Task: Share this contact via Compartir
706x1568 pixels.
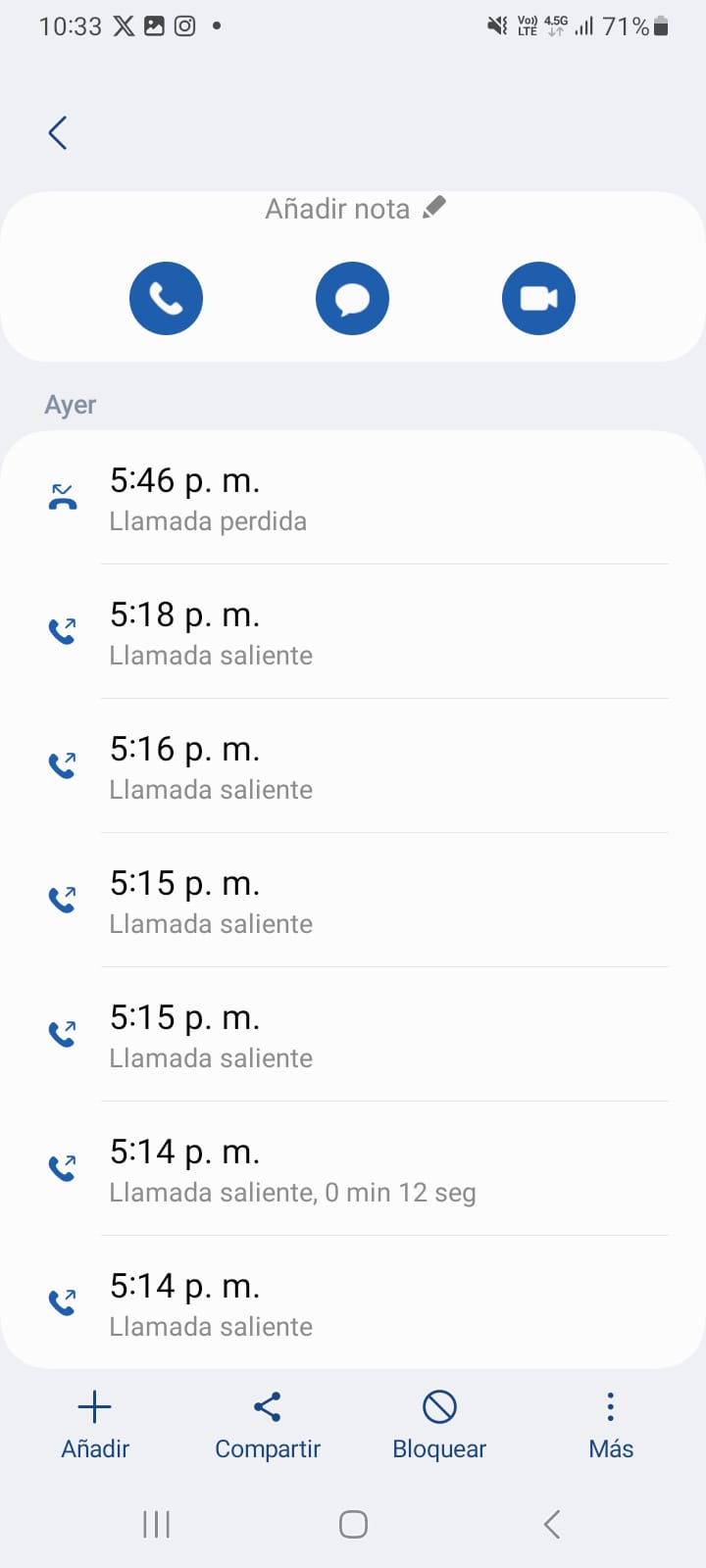Action: coord(268,1425)
